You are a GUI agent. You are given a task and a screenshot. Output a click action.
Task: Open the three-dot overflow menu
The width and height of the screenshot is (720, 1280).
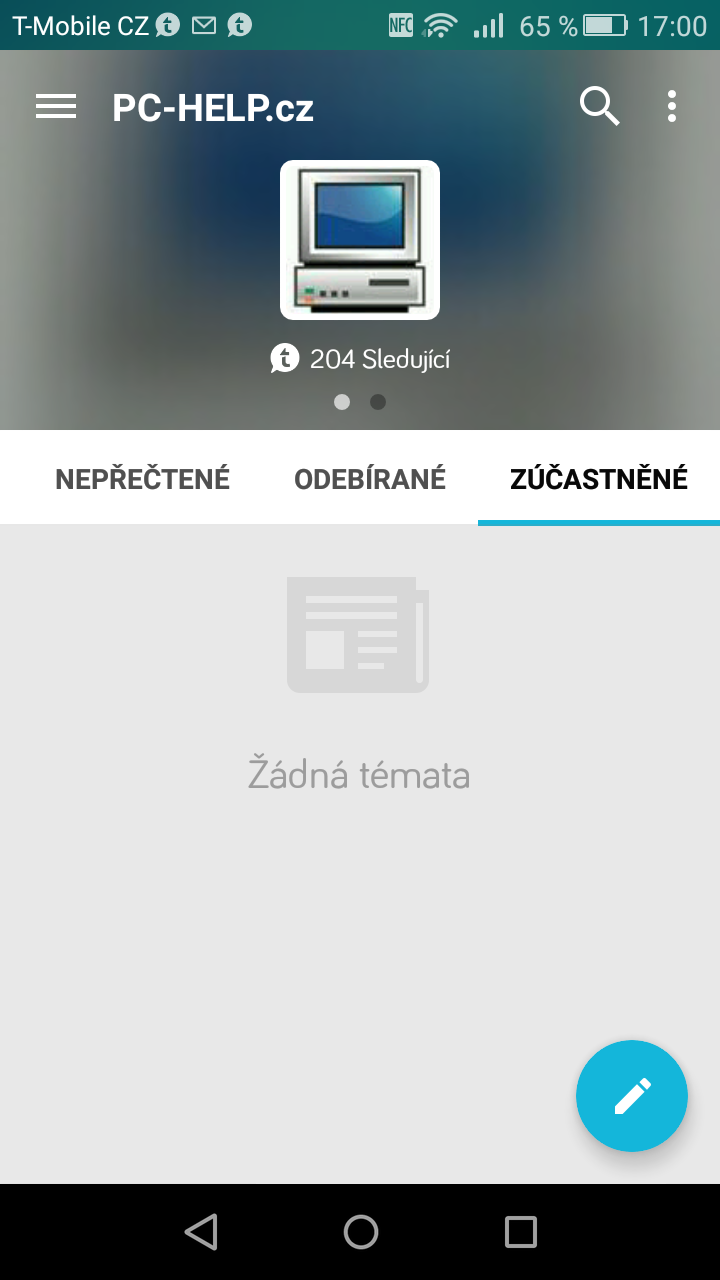coord(672,106)
